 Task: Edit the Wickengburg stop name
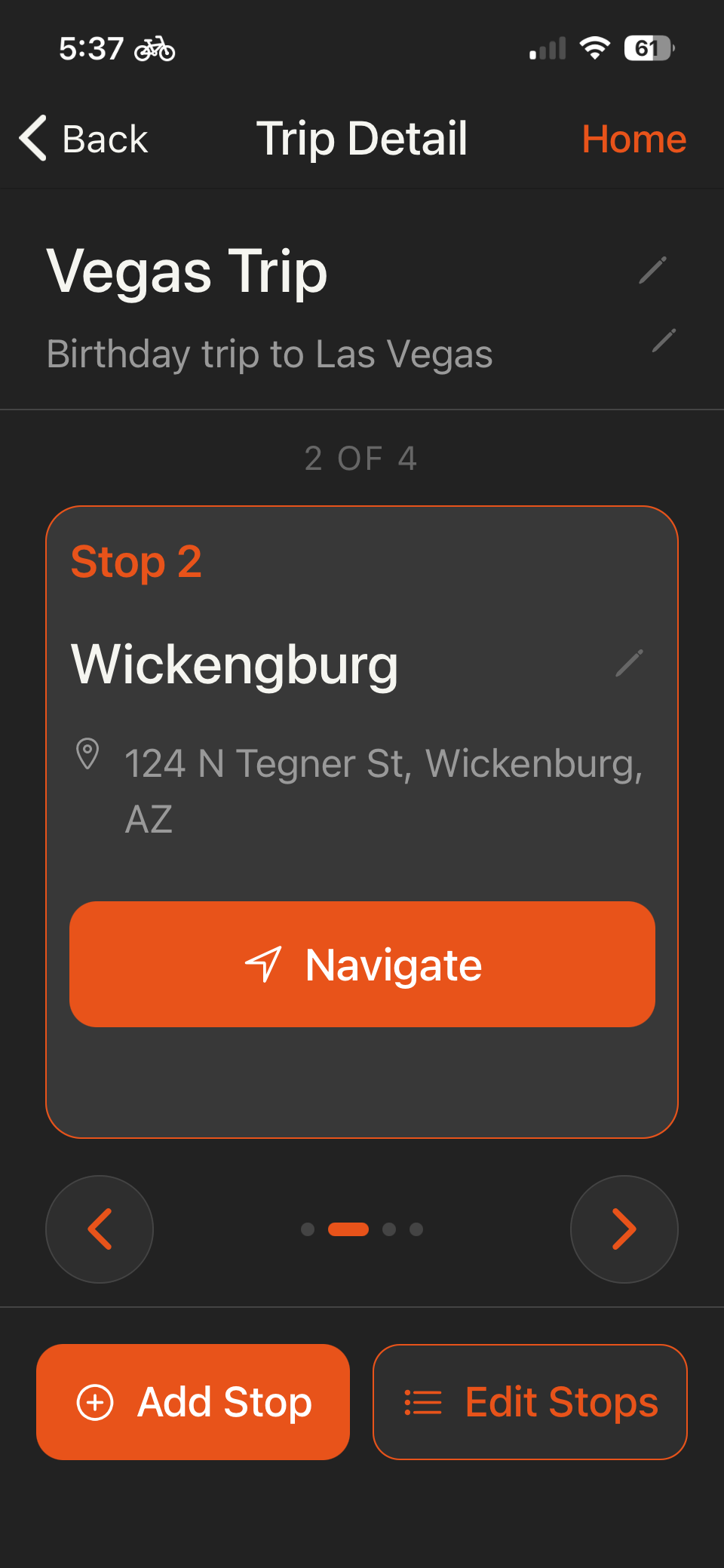click(x=629, y=663)
